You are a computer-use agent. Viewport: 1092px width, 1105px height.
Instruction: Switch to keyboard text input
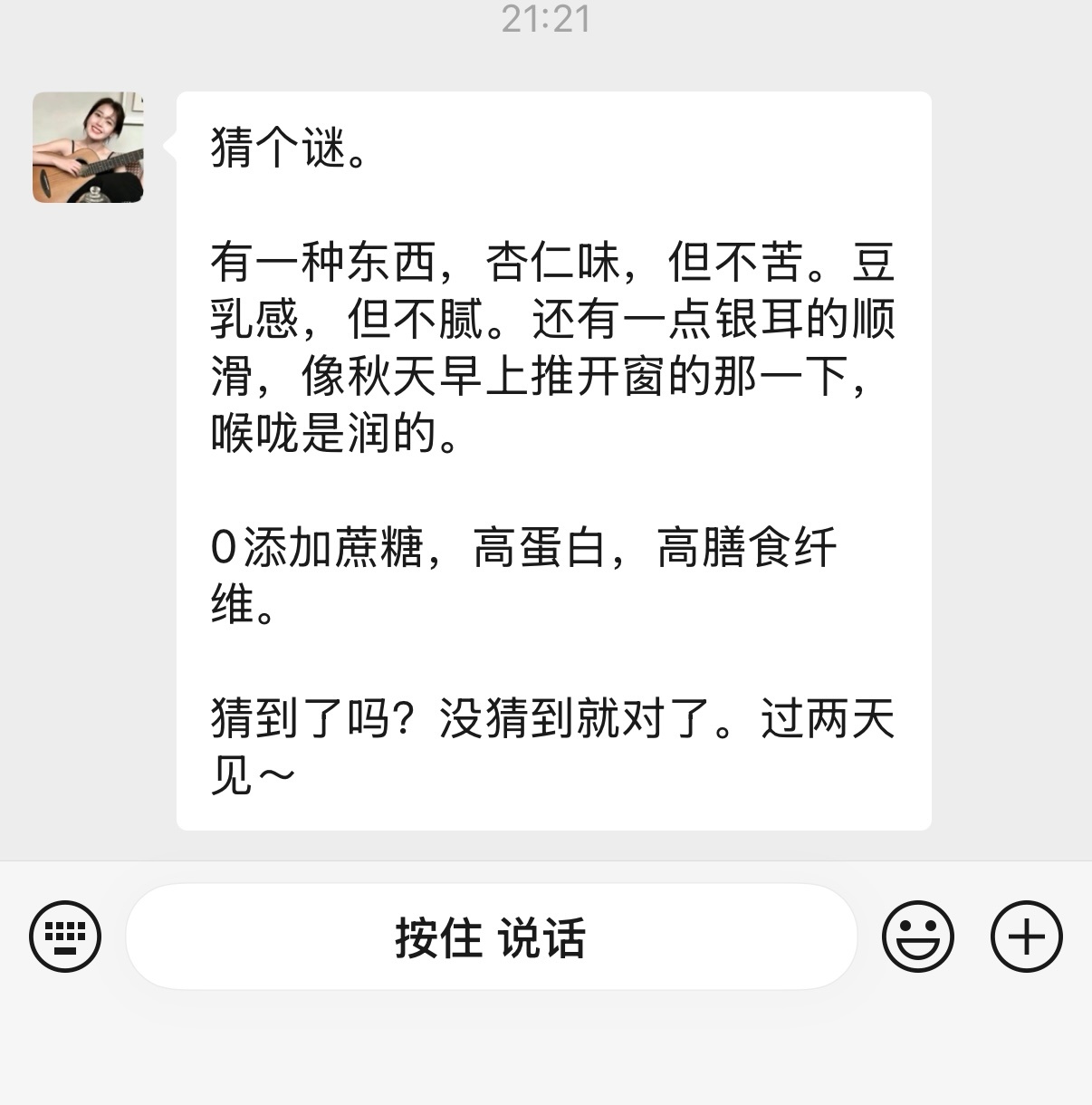point(65,937)
